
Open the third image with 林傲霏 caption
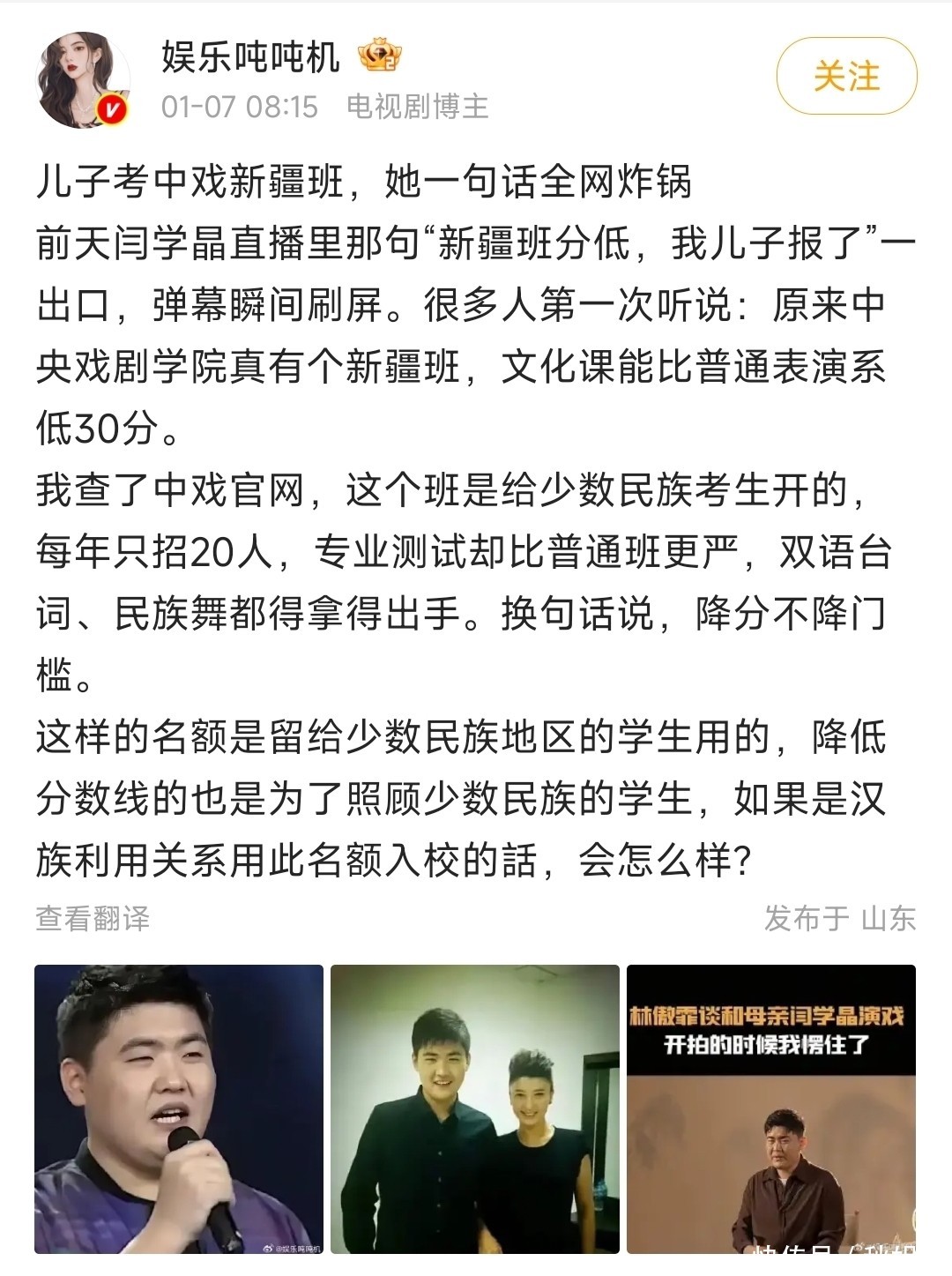(x=771, y=1108)
